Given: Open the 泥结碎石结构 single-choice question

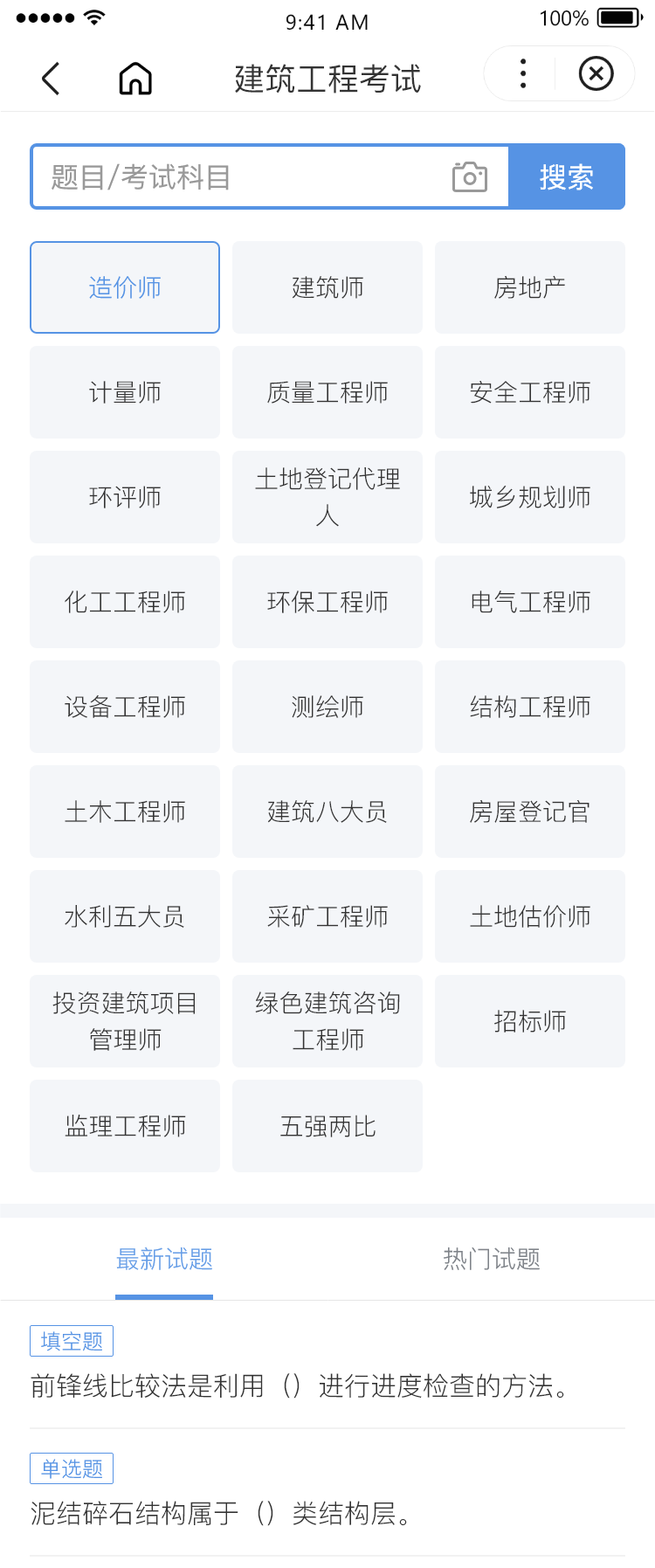Looking at the screenshot, I should pos(222,1513).
